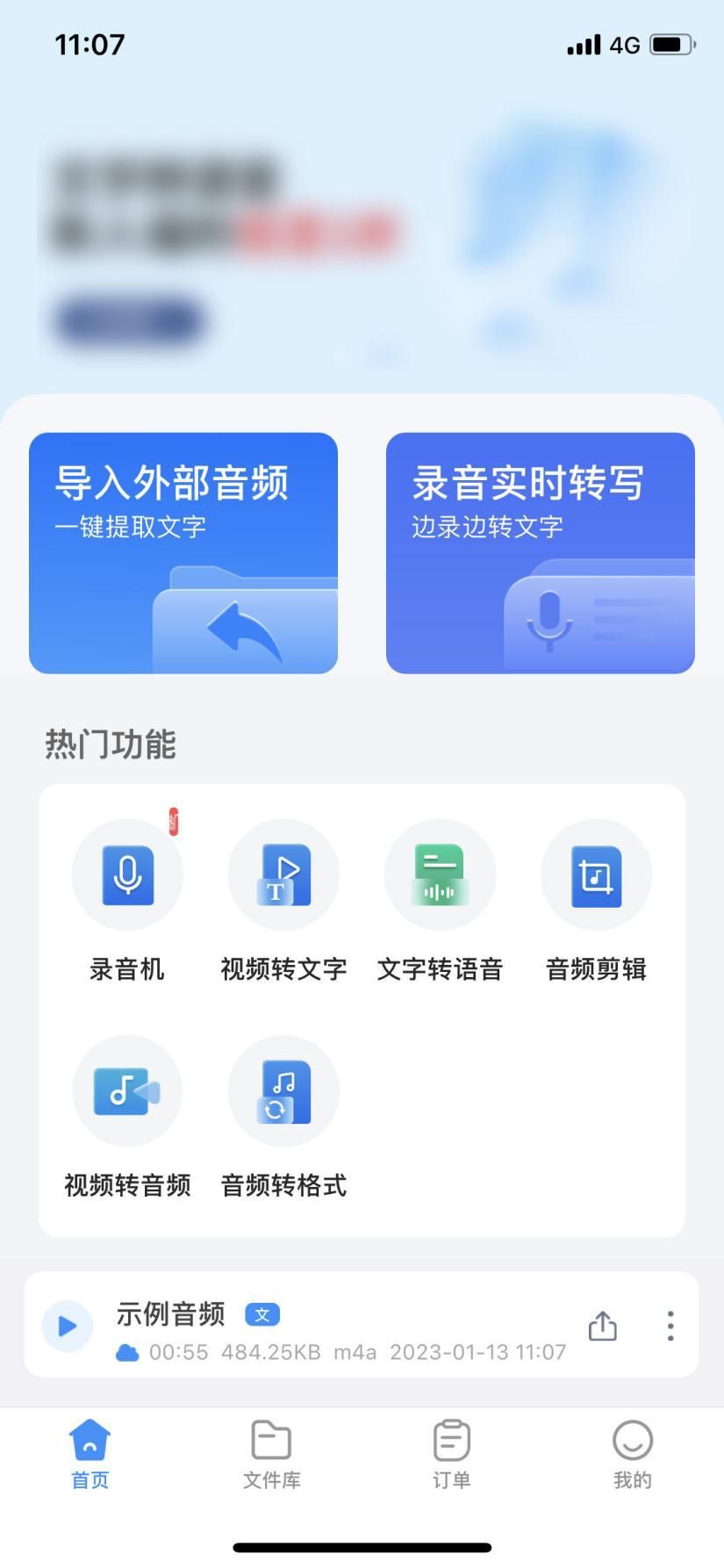This screenshot has height=1568, width=724.
Task: Open 导入外部音频 card
Action: [x=183, y=553]
